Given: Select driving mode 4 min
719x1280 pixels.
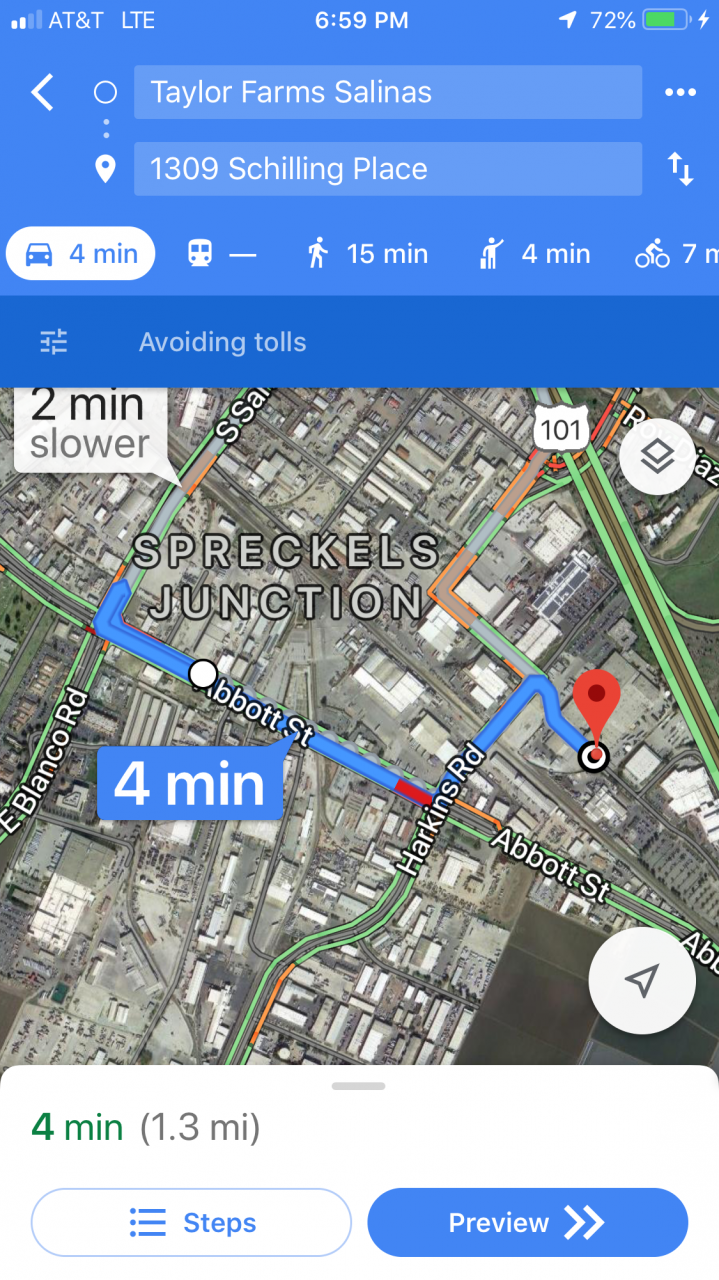Looking at the screenshot, I should (x=81, y=254).
